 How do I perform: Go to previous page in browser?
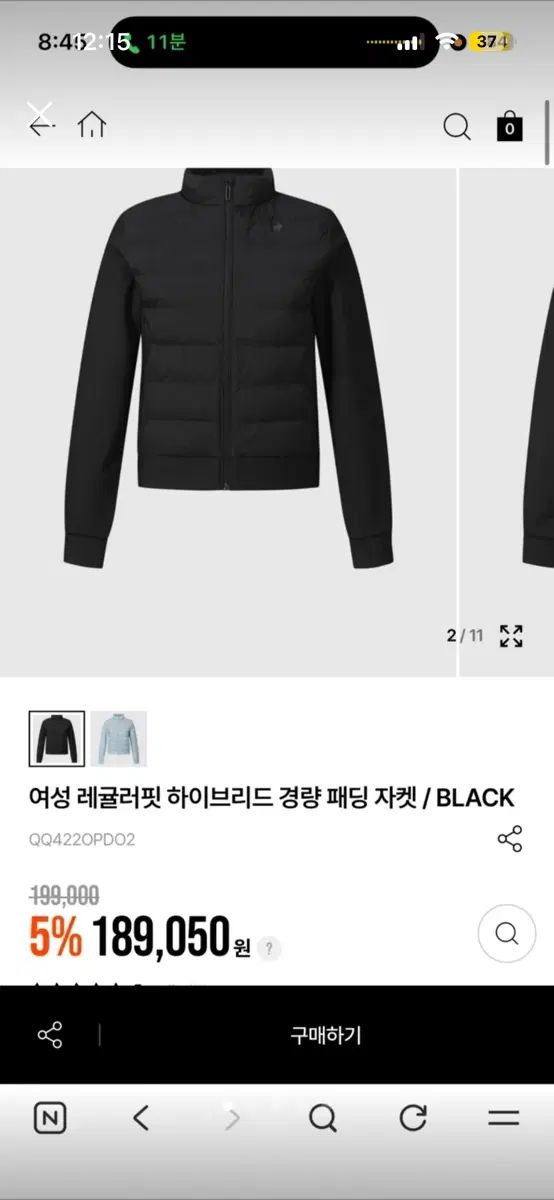pyautogui.click(x=141, y=1118)
